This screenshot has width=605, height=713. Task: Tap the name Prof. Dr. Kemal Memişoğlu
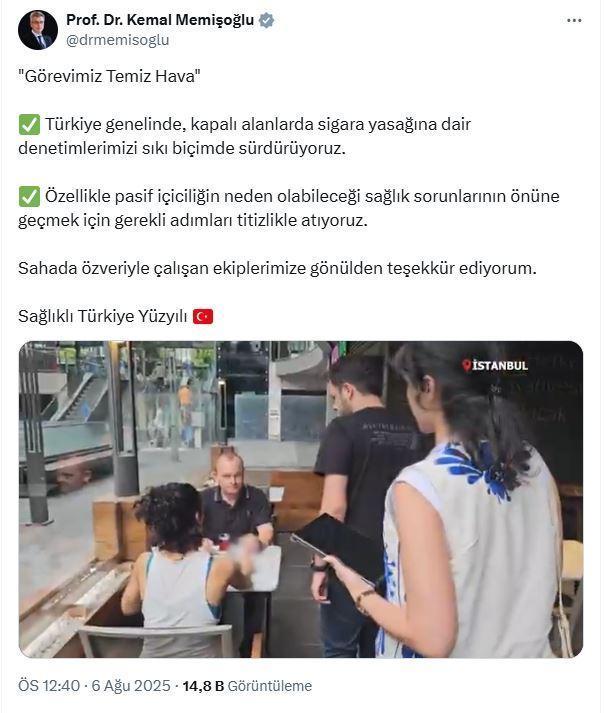coord(160,20)
